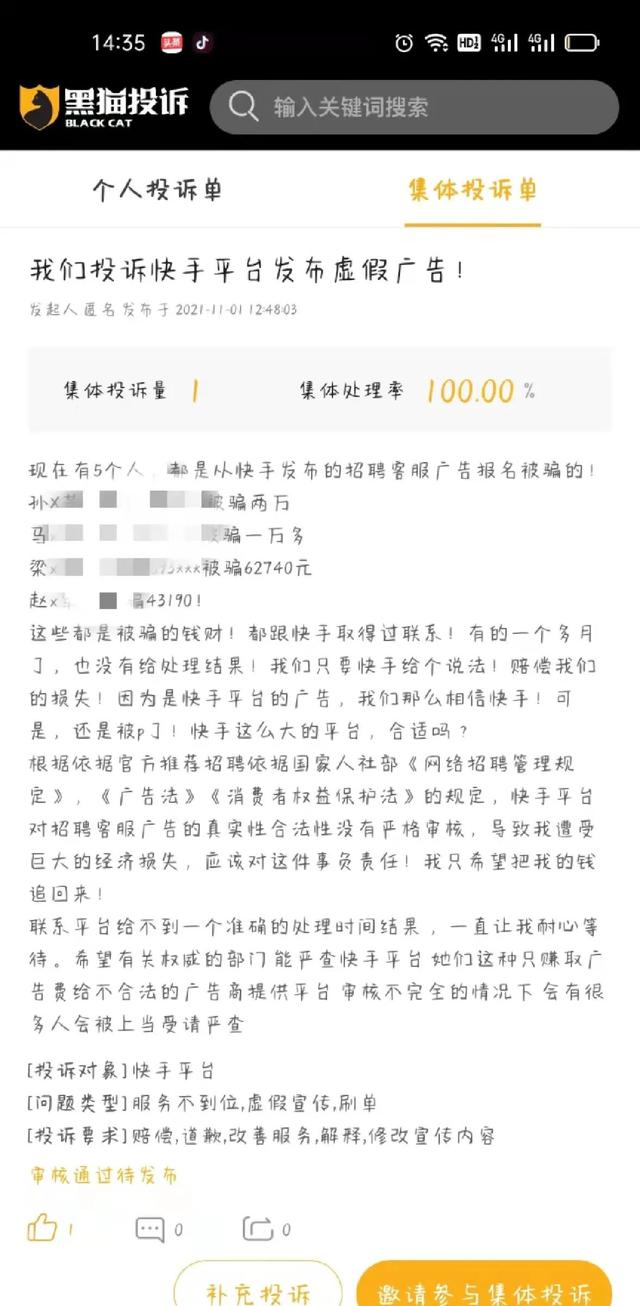Tap the keyword search box
This screenshot has width=640, height=1306.
pos(414,107)
